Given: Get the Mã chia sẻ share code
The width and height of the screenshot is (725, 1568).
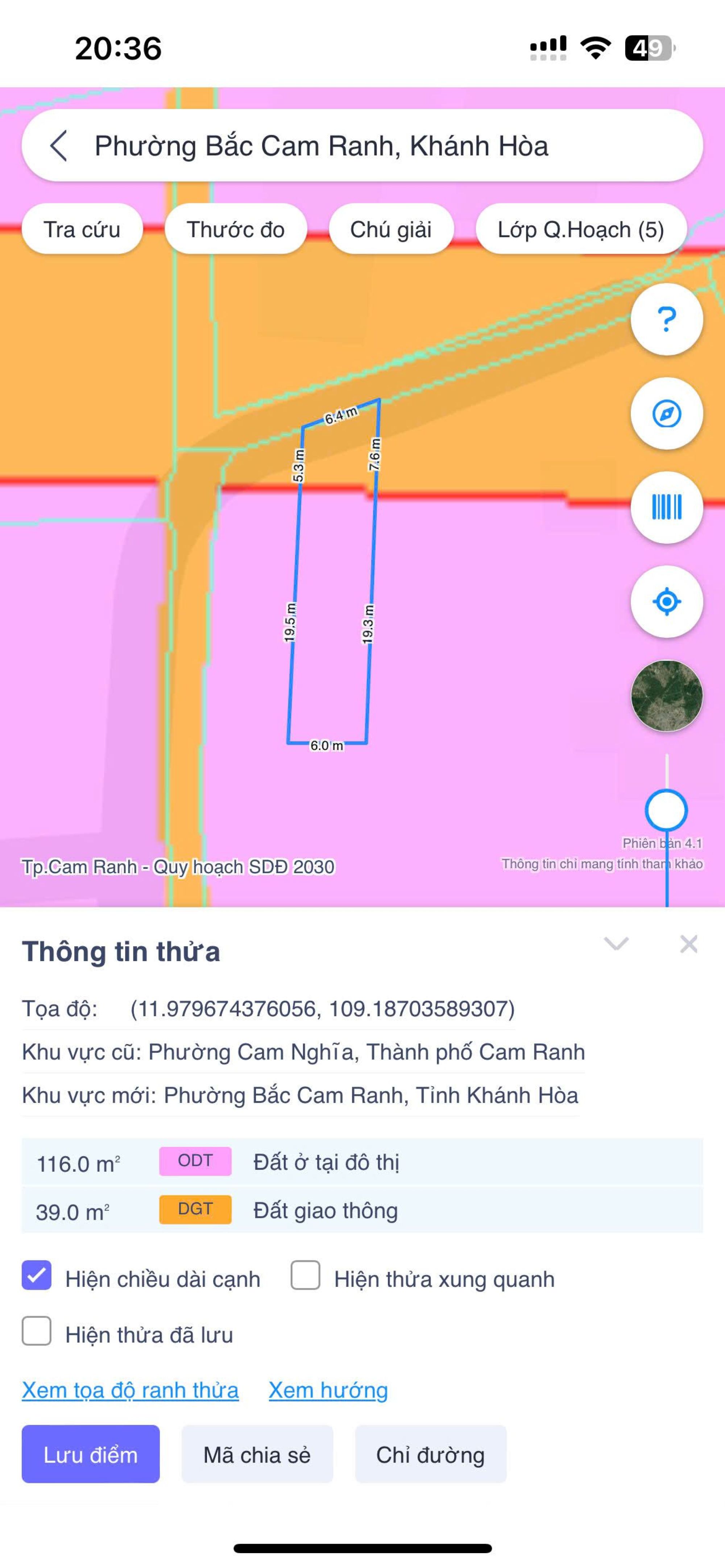Looking at the screenshot, I should pyautogui.click(x=257, y=1455).
